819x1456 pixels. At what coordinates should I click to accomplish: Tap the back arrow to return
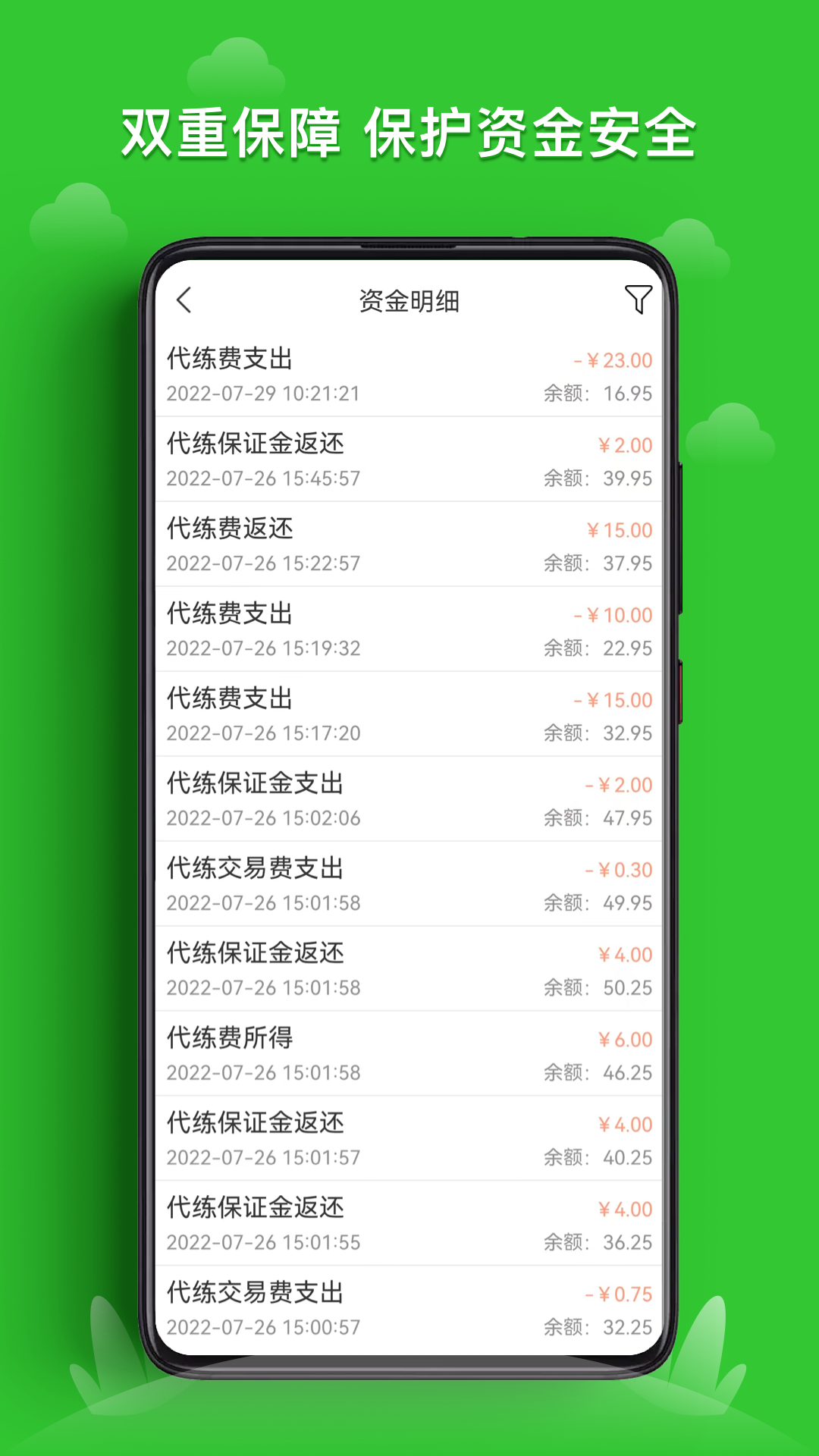click(184, 299)
